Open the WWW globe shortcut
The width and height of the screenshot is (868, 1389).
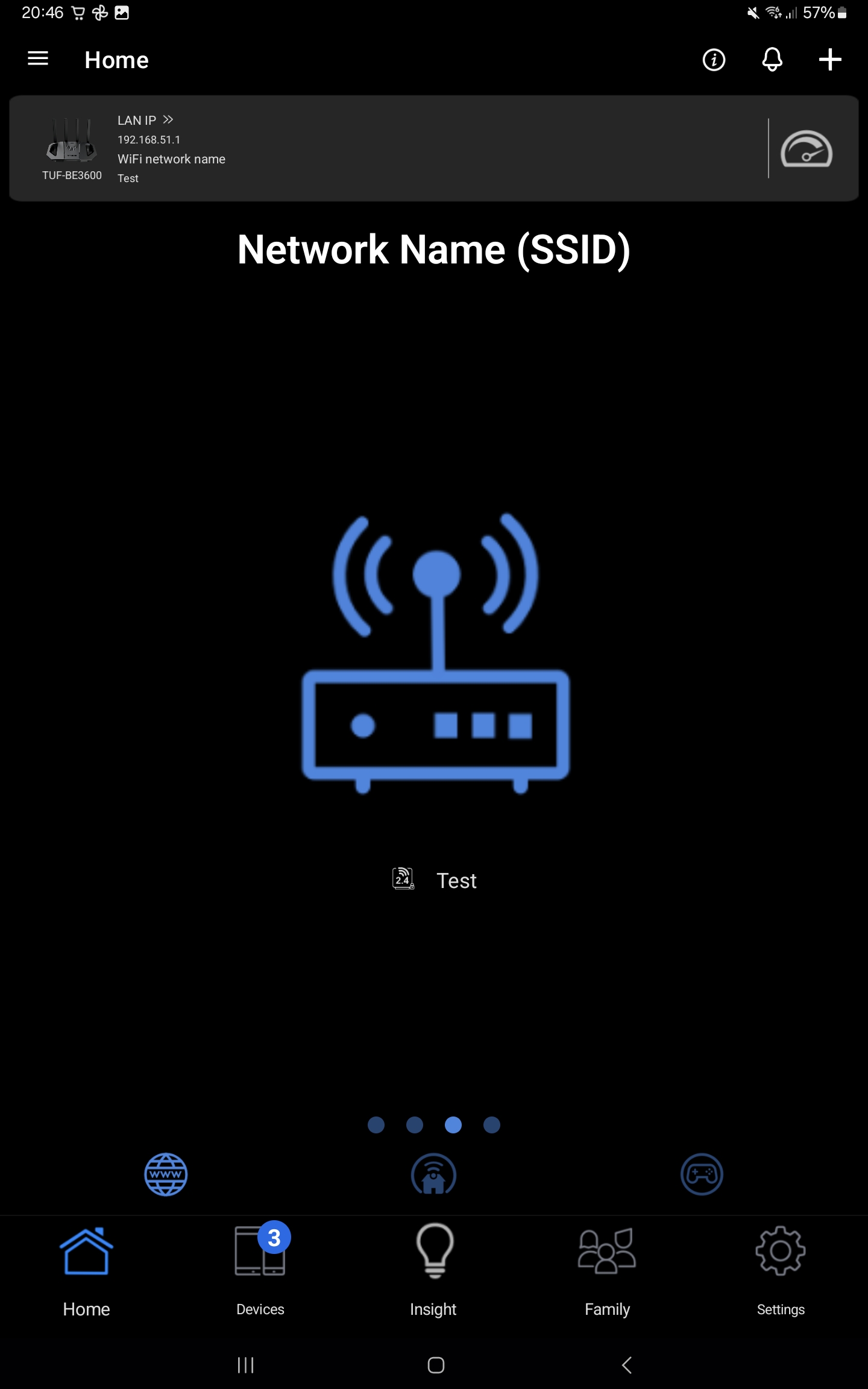point(166,1174)
